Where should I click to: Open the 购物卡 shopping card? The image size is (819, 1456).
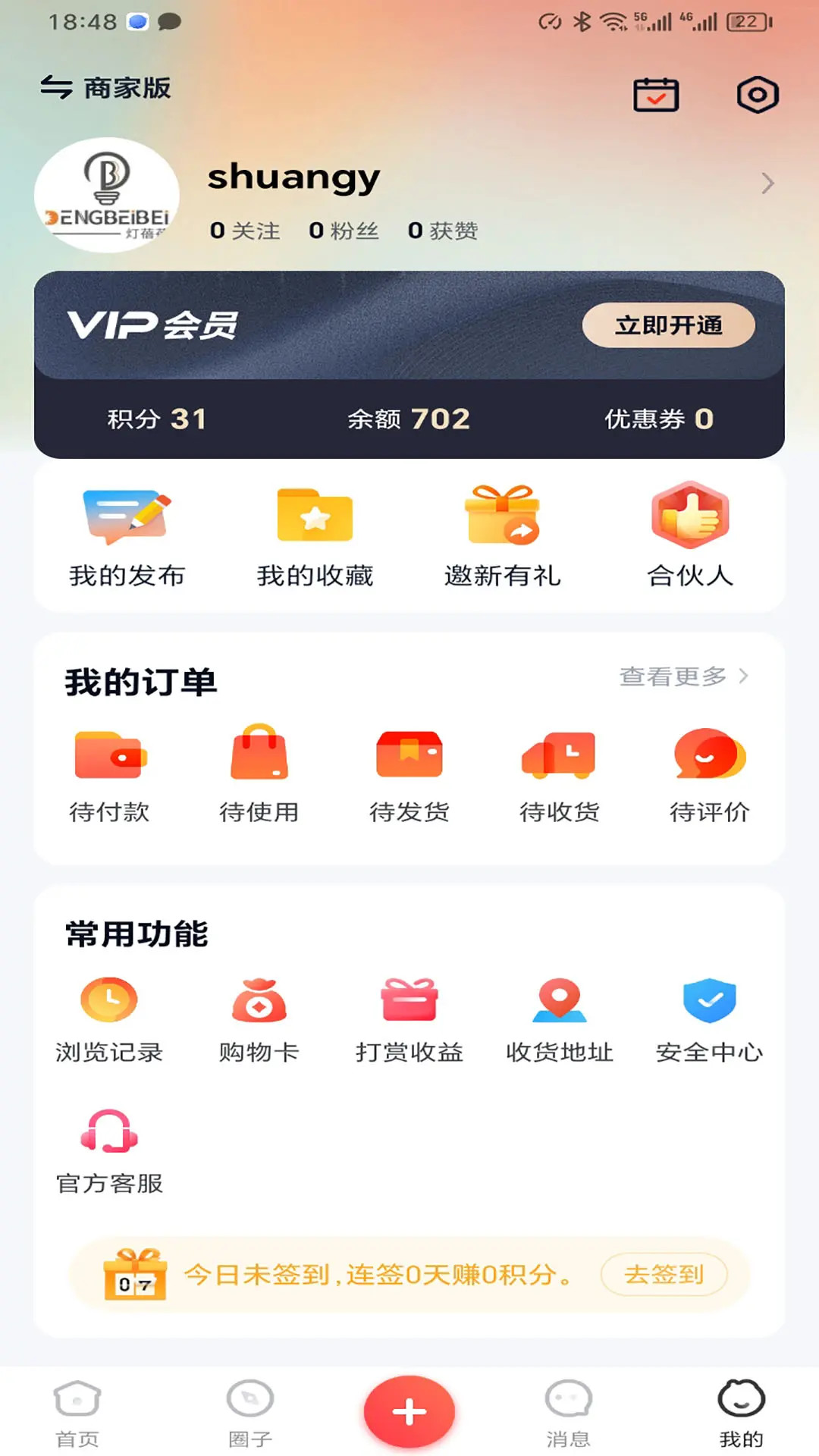tap(258, 1016)
